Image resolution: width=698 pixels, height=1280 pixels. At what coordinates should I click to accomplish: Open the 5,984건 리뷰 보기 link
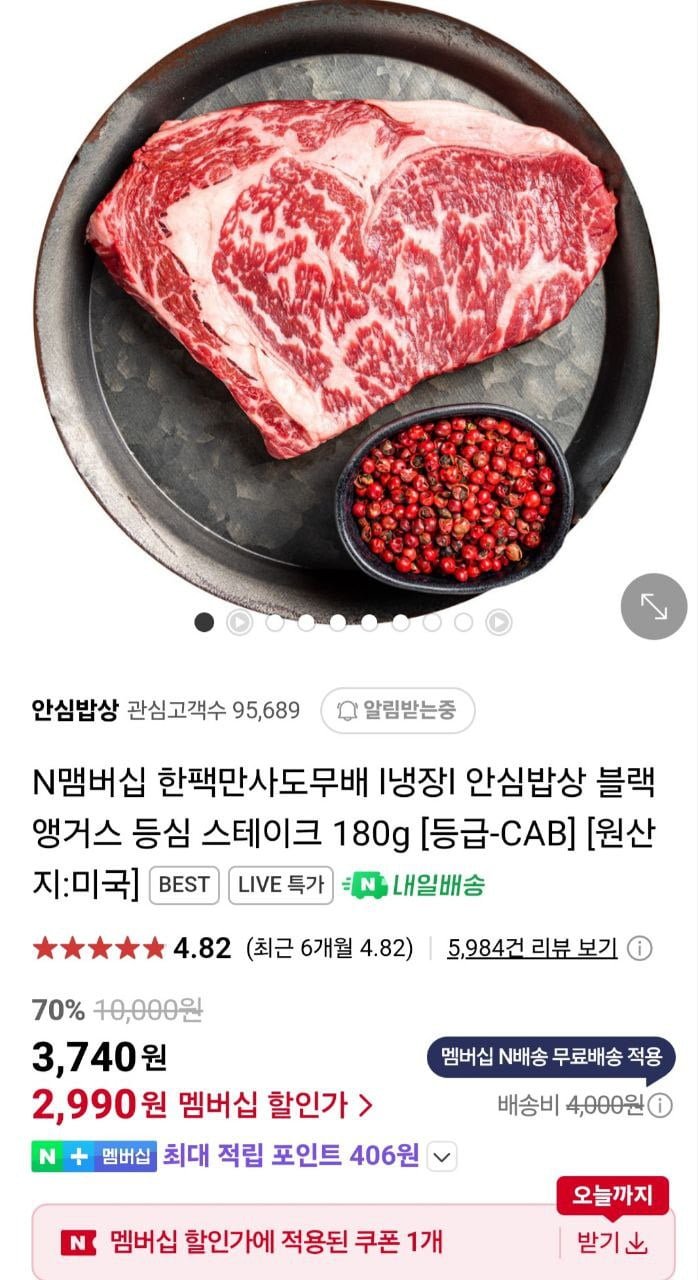(x=532, y=948)
